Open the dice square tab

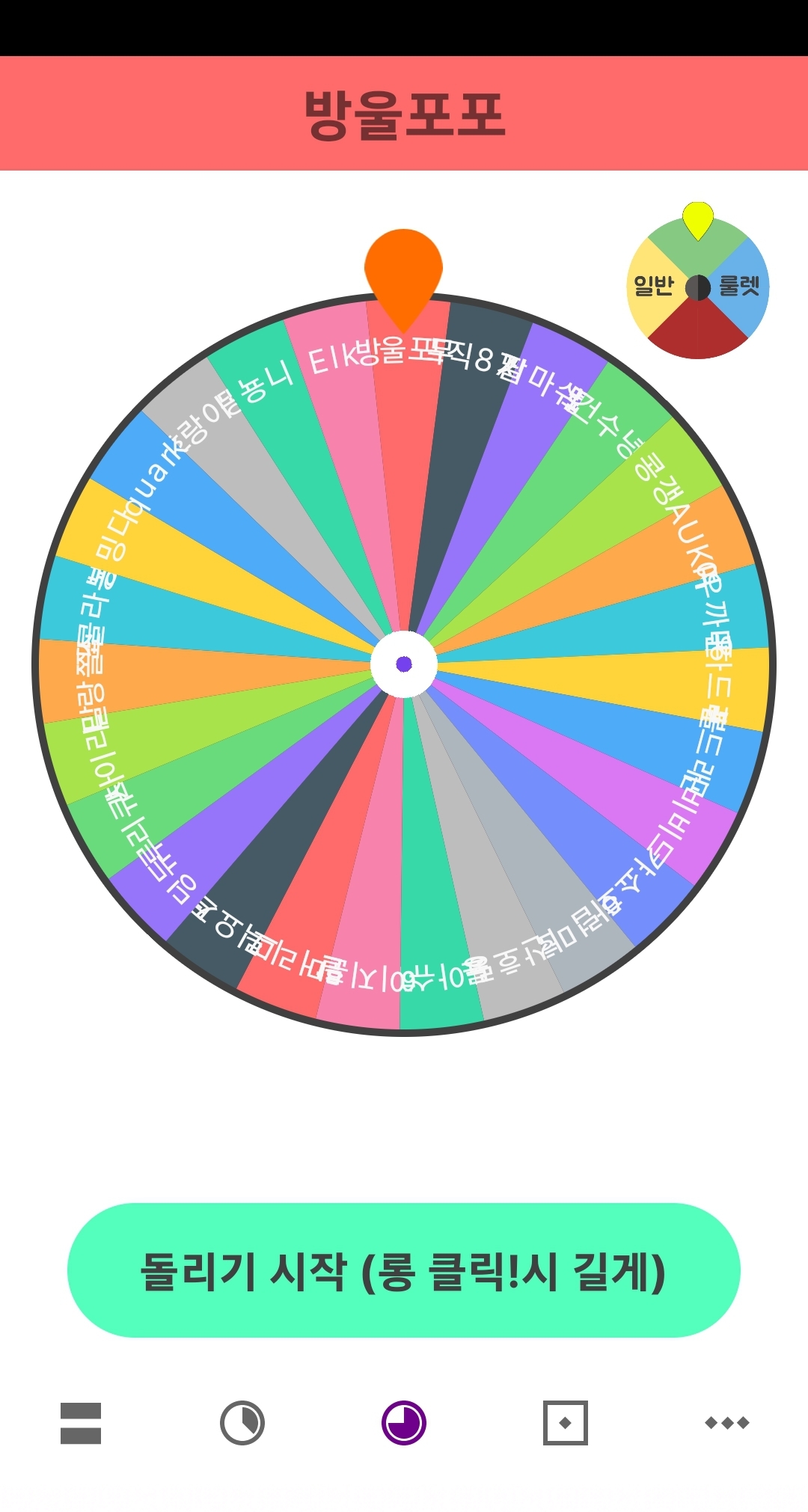pyautogui.click(x=566, y=1423)
